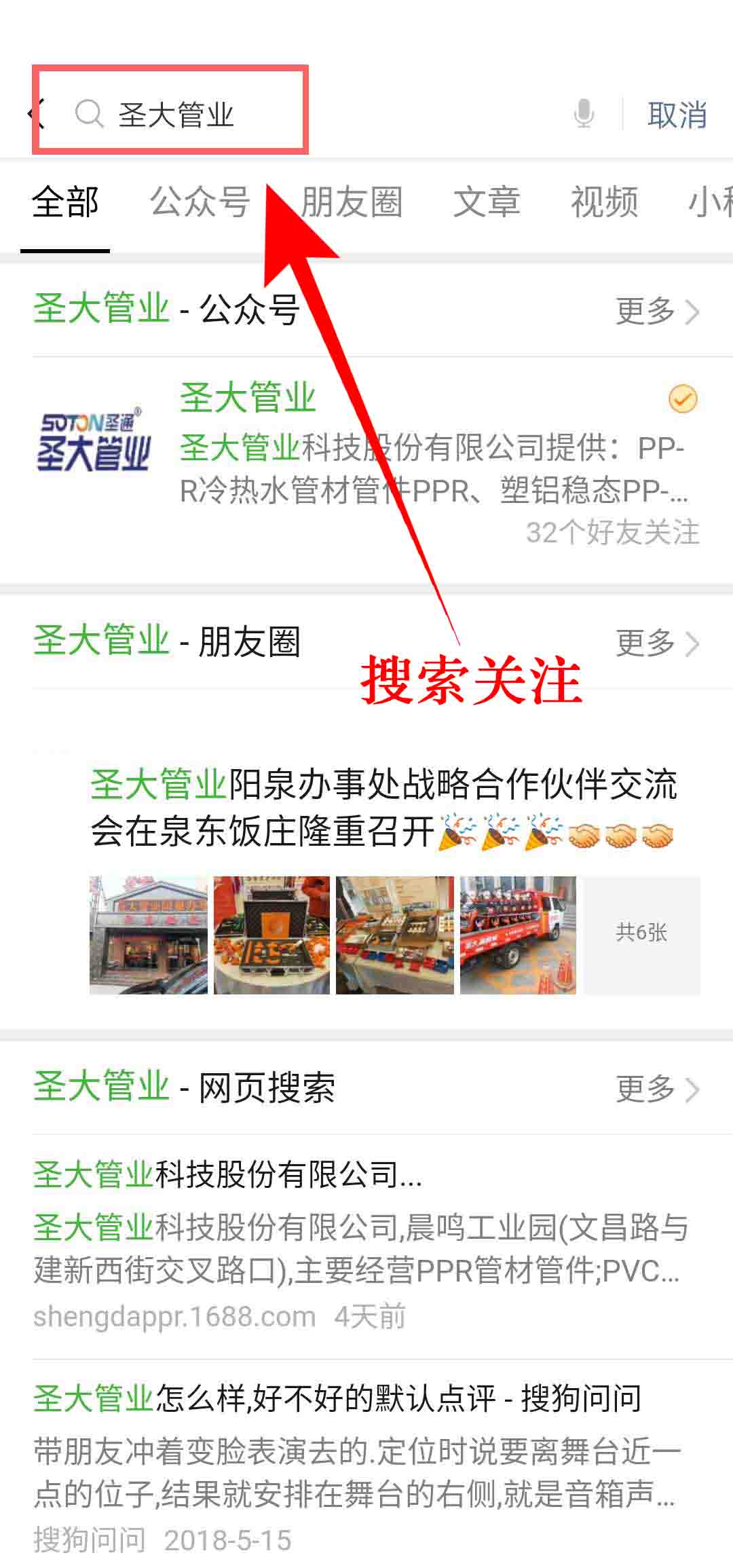Screen dimensions: 733x1568
Task: Show more 公众号 results via 更多
Action: (x=656, y=312)
